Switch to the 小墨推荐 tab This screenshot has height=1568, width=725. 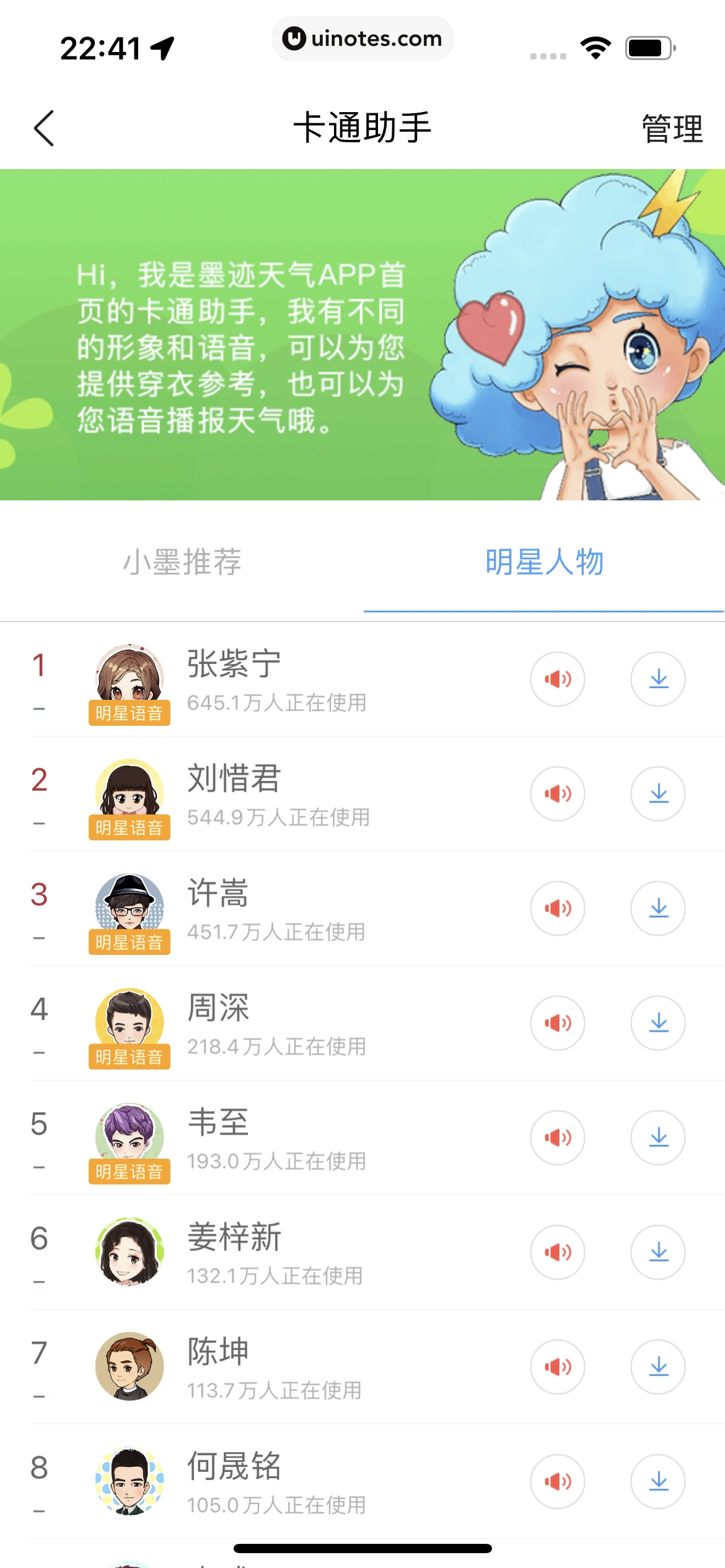(182, 562)
